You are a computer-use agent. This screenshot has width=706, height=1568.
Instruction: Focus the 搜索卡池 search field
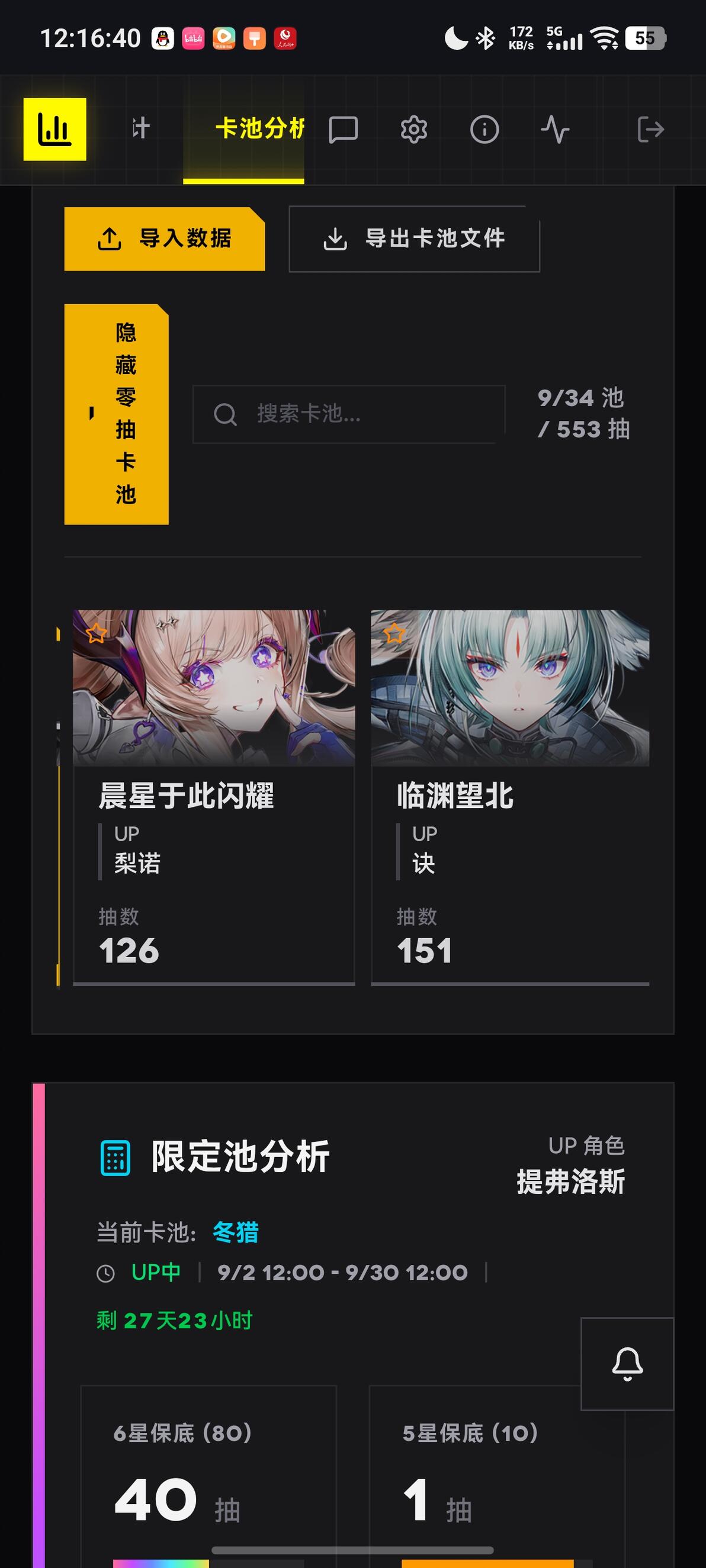point(349,414)
